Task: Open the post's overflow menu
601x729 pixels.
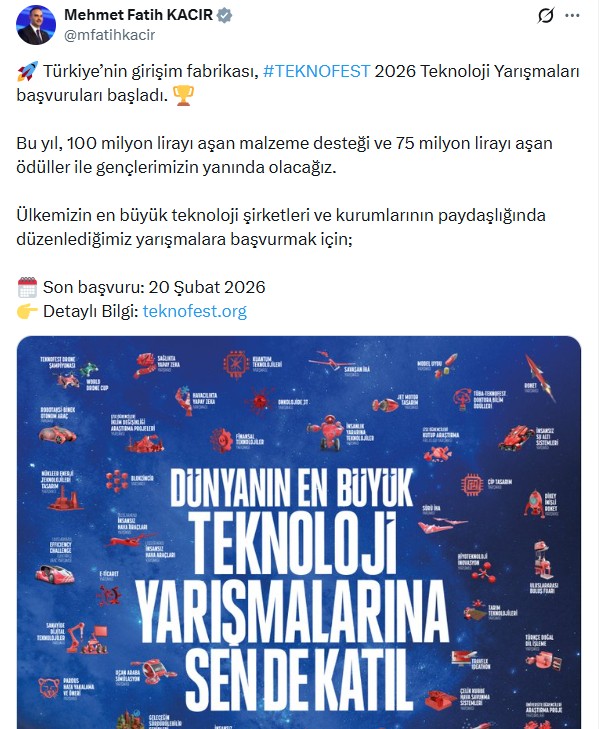Action: tap(572, 16)
